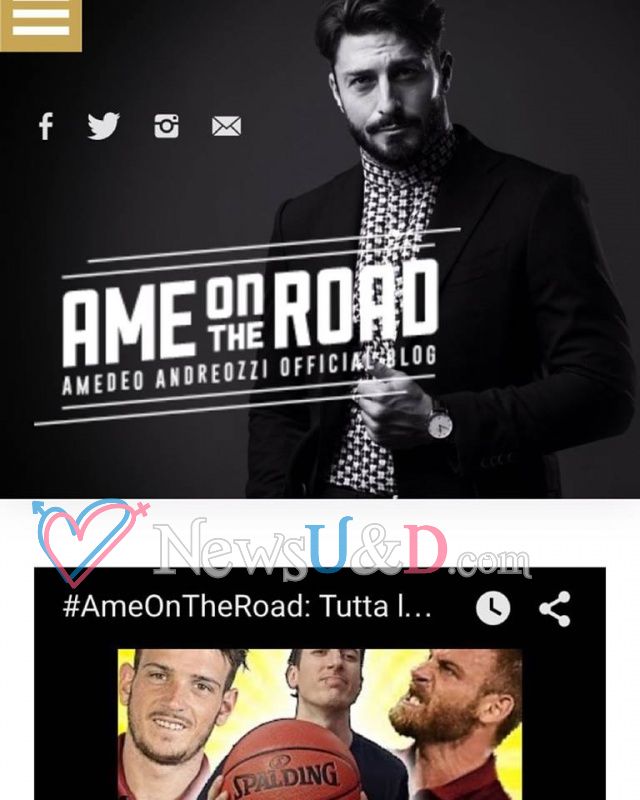Share the #AmeOnTheRoad video

click(555, 608)
